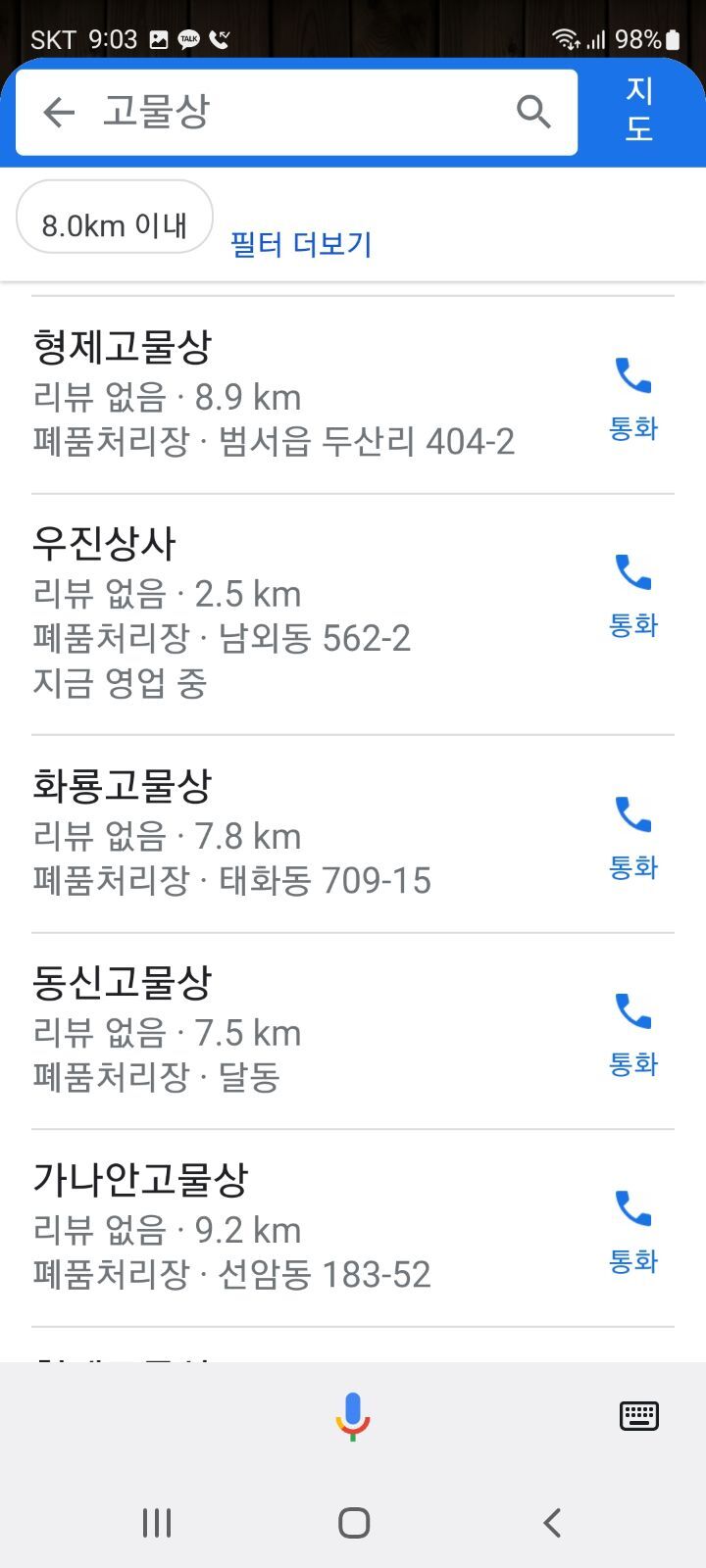Edit the 고물상 search field
The height and width of the screenshot is (1568, 706).
(294, 113)
